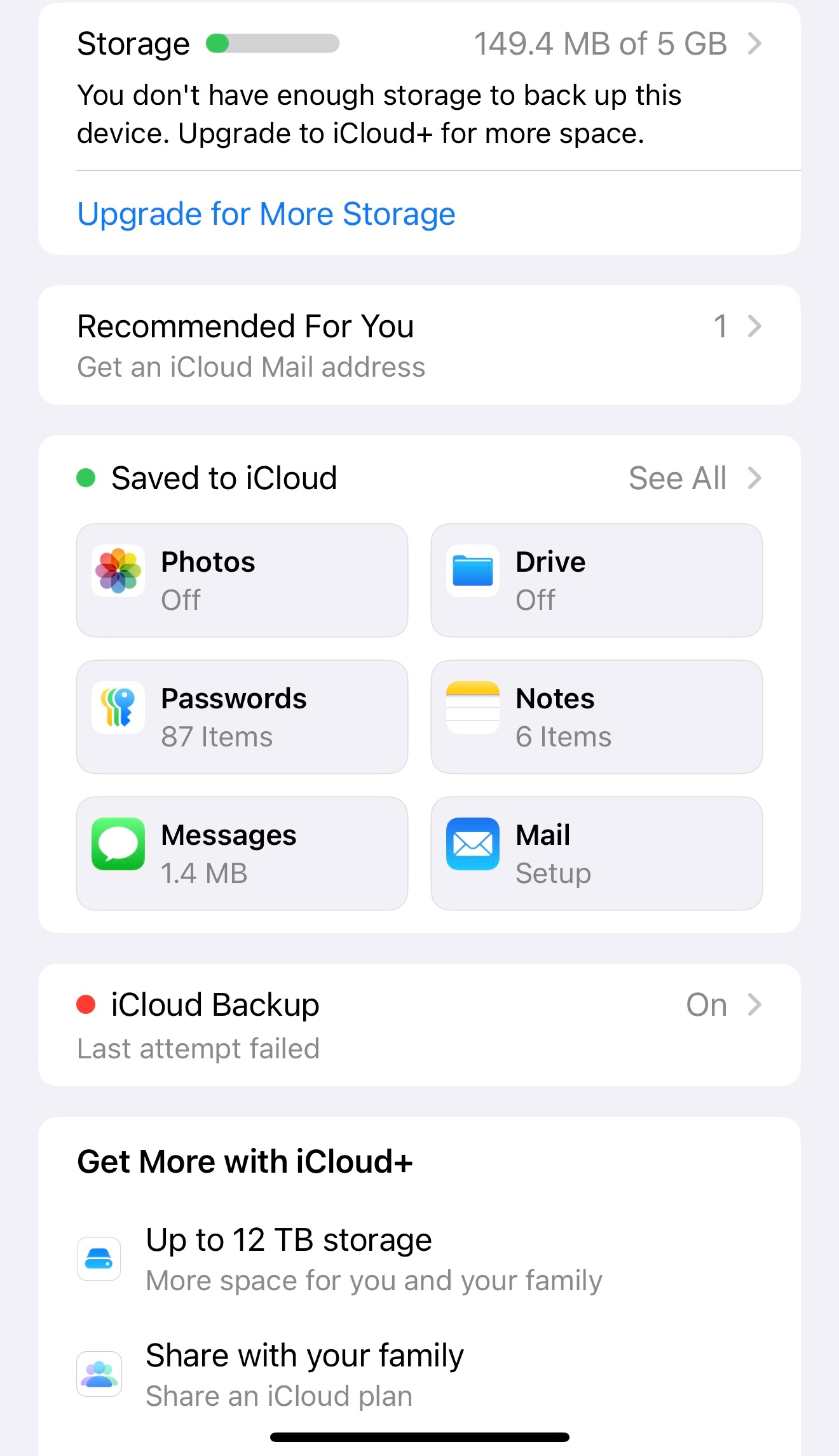Image resolution: width=839 pixels, height=1456 pixels.
Task: View Passwords card with 87 items
Action: (x=242, y=717)
